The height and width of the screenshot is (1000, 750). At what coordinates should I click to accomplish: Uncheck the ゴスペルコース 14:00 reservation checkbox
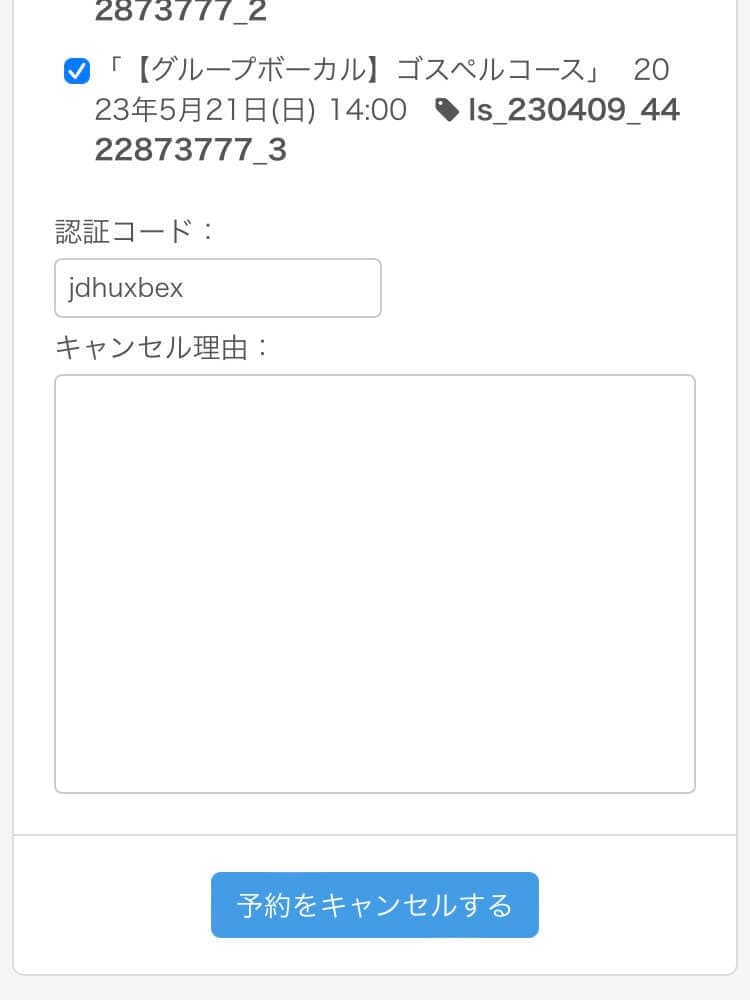76,71
